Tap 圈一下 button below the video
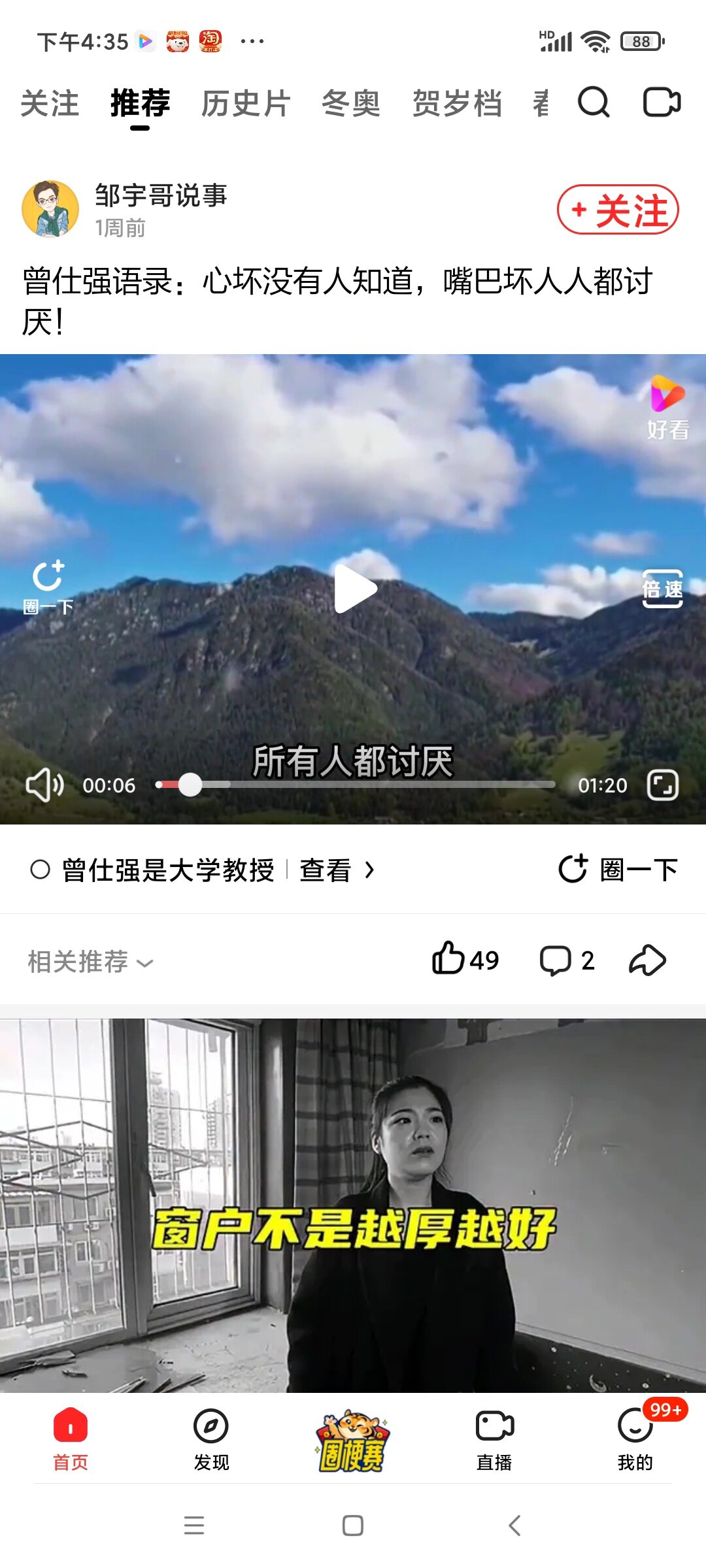The height and width of the screenshot is (1568, 706). tap(618, 870)
